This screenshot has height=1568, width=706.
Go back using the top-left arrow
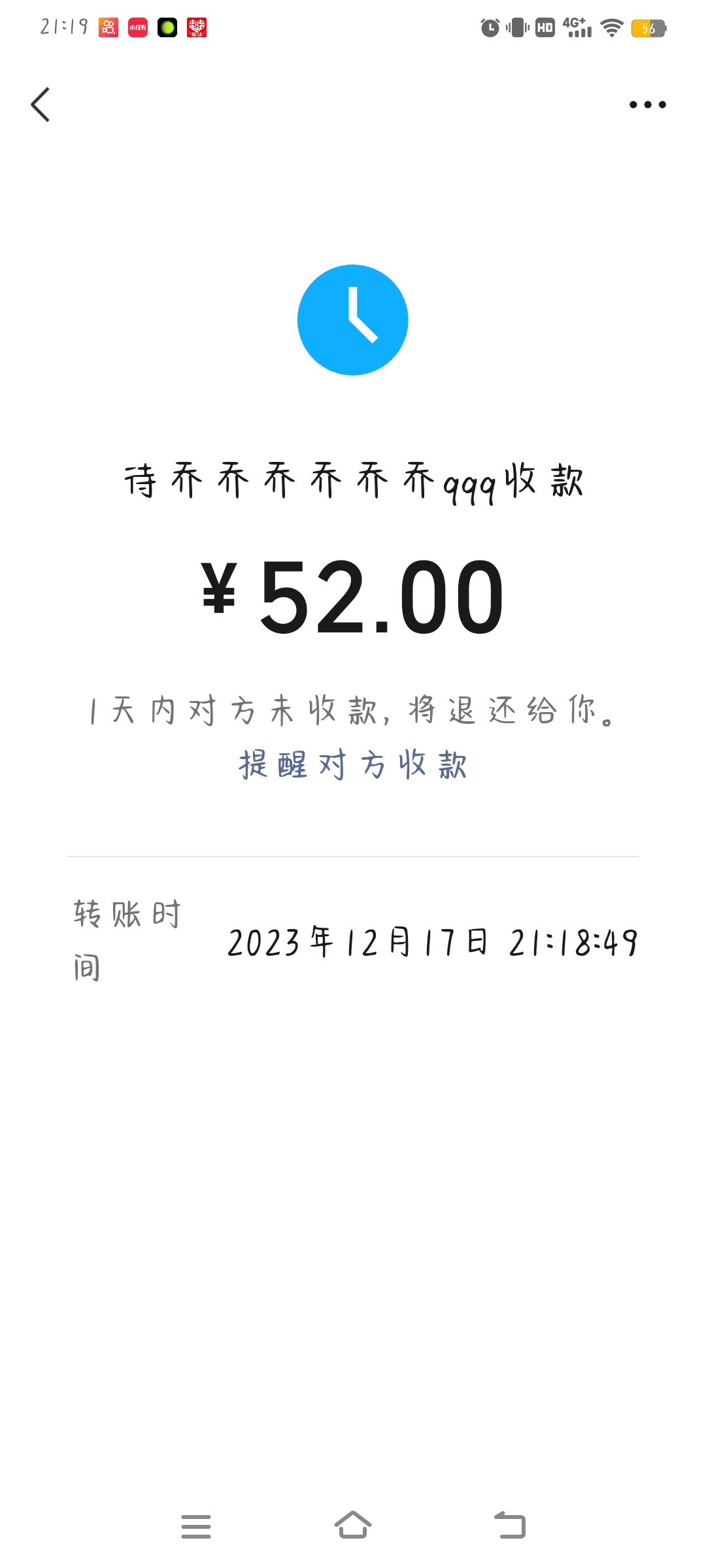point(41,105)
